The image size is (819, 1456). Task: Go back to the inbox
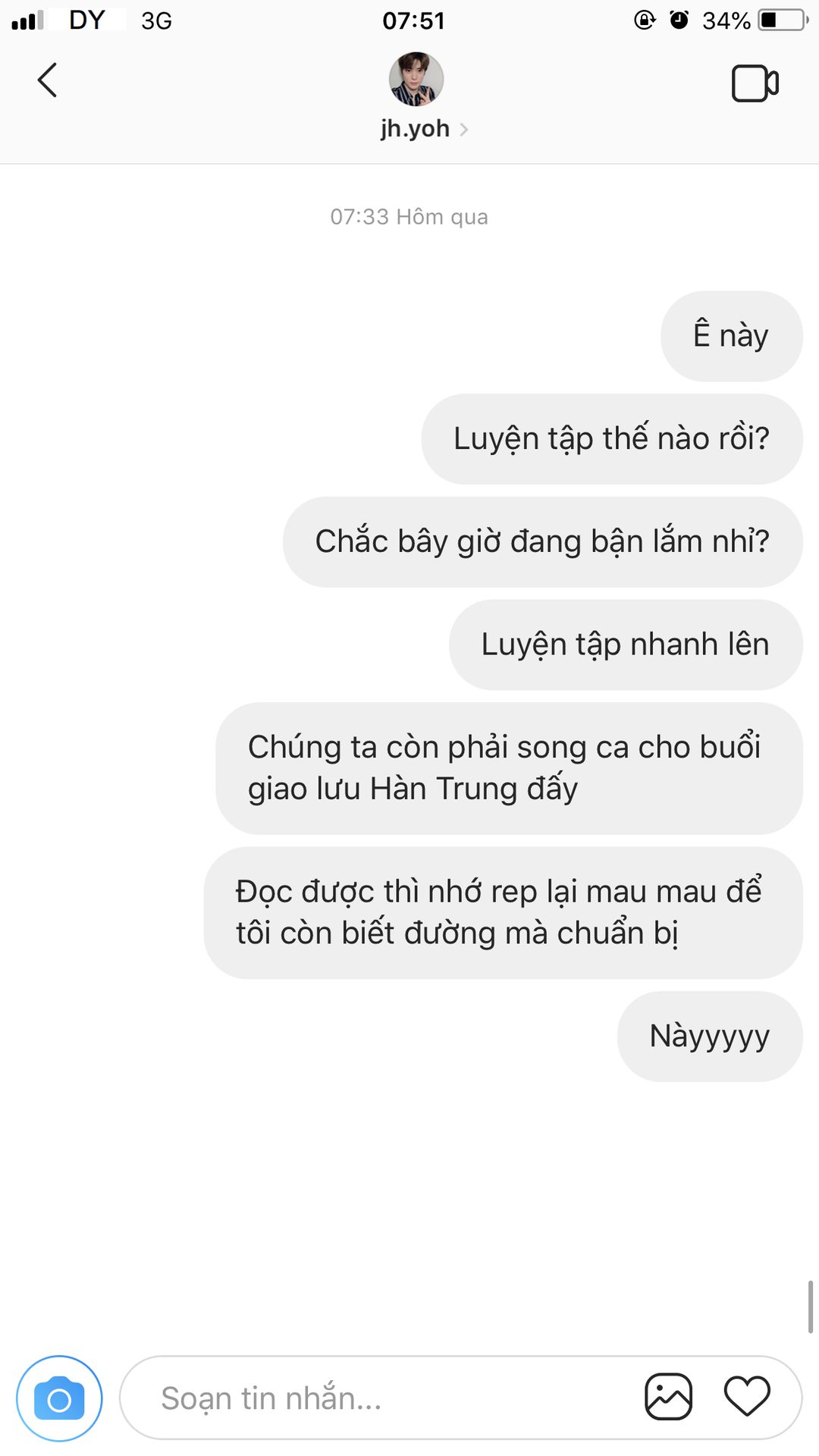pyautogui.click(x=47, y=80)
